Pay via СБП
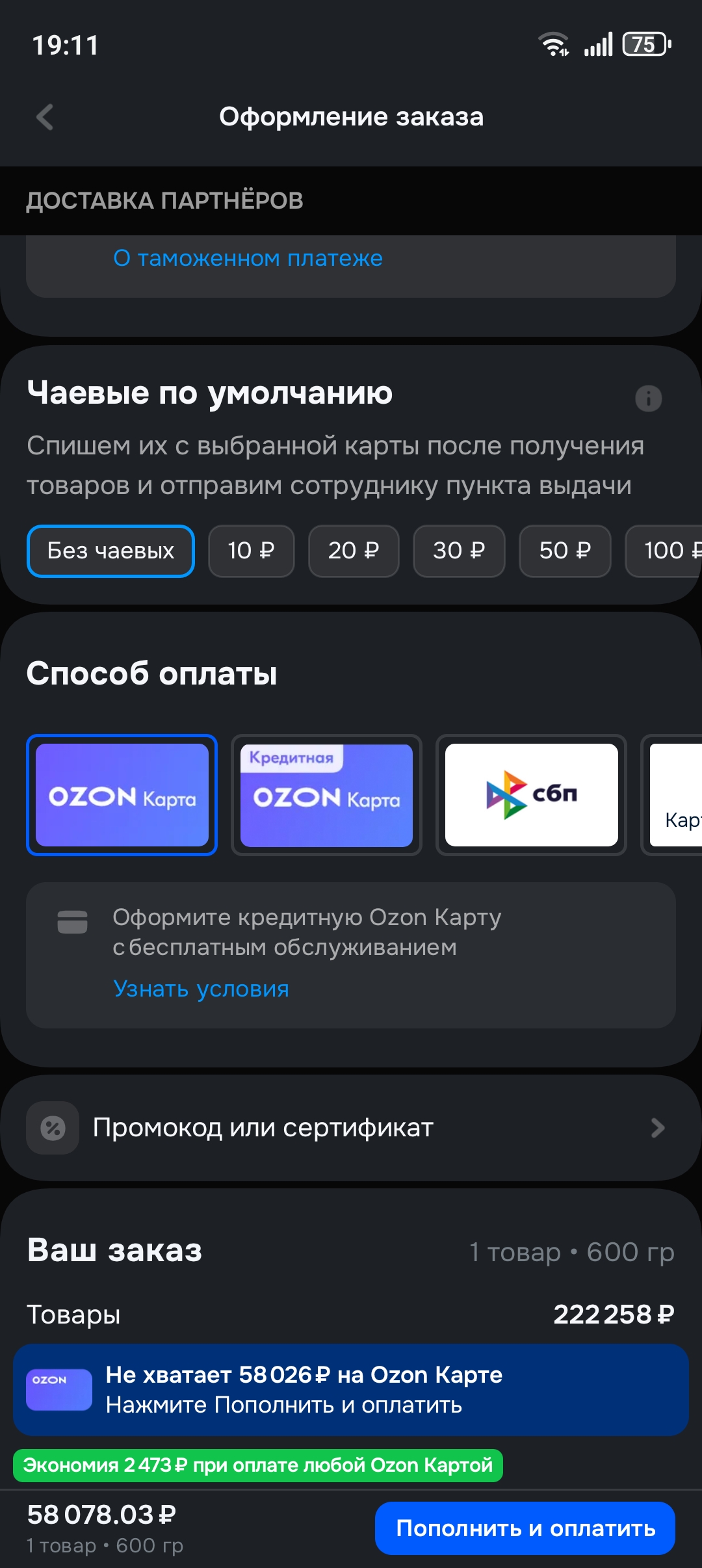This screenshot has height=1568, width=702. [x=531, y=795]
